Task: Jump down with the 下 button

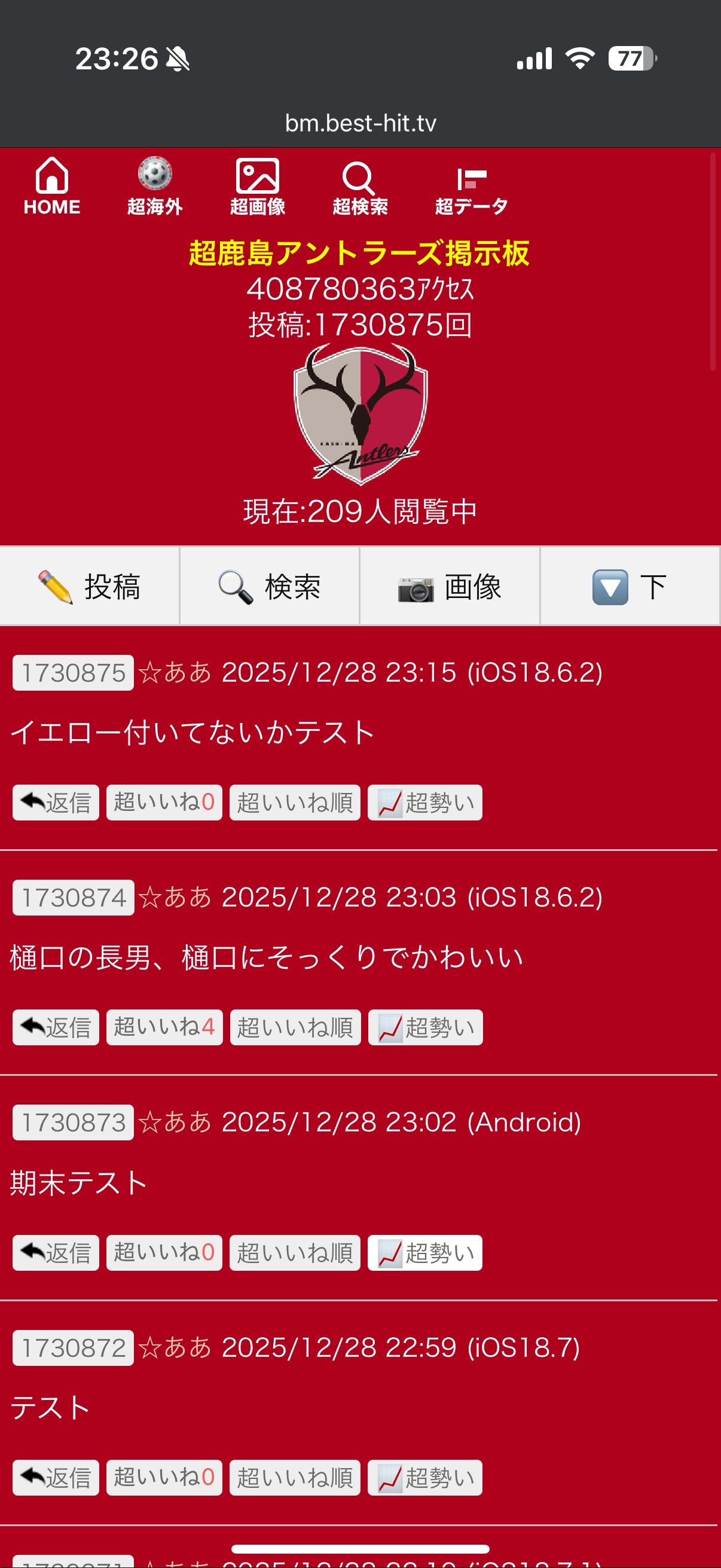Action: [630, 586]
